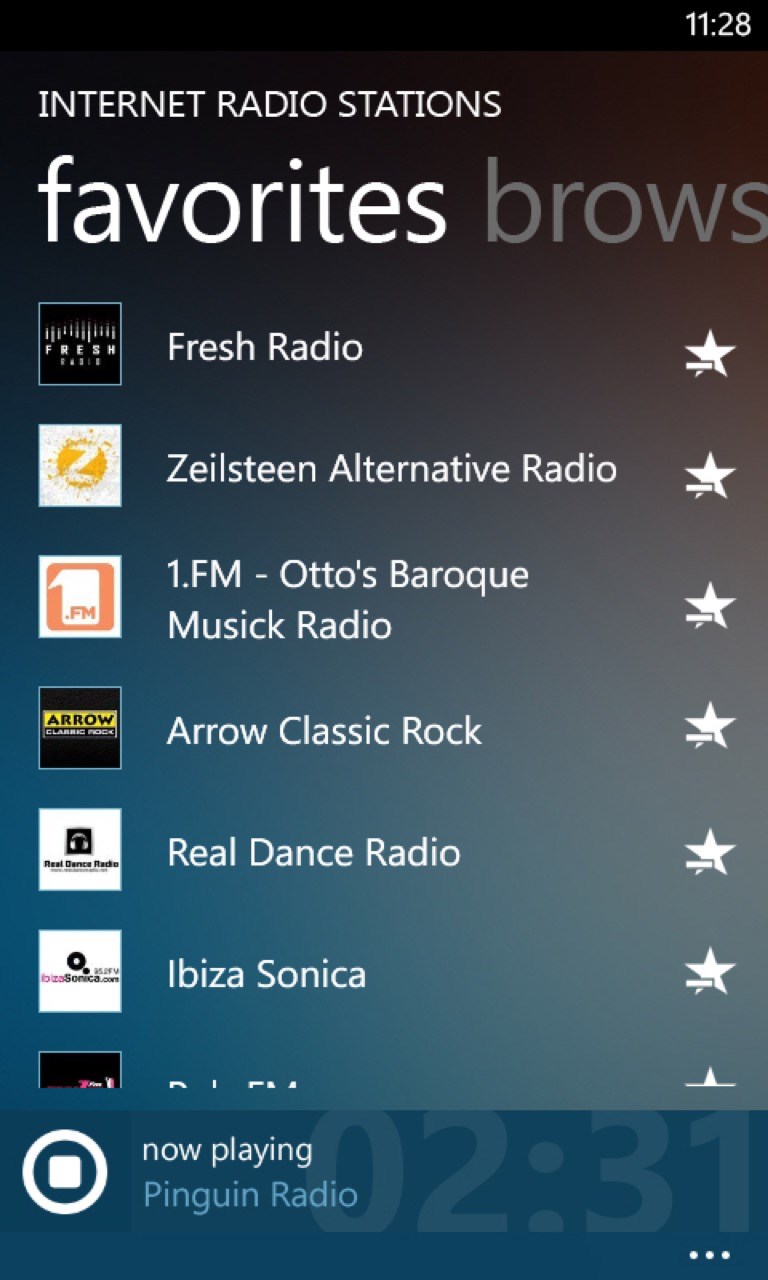768x1280 pixels.
Task: Start Real Dance Radio
Action: (x=313, y=852)
